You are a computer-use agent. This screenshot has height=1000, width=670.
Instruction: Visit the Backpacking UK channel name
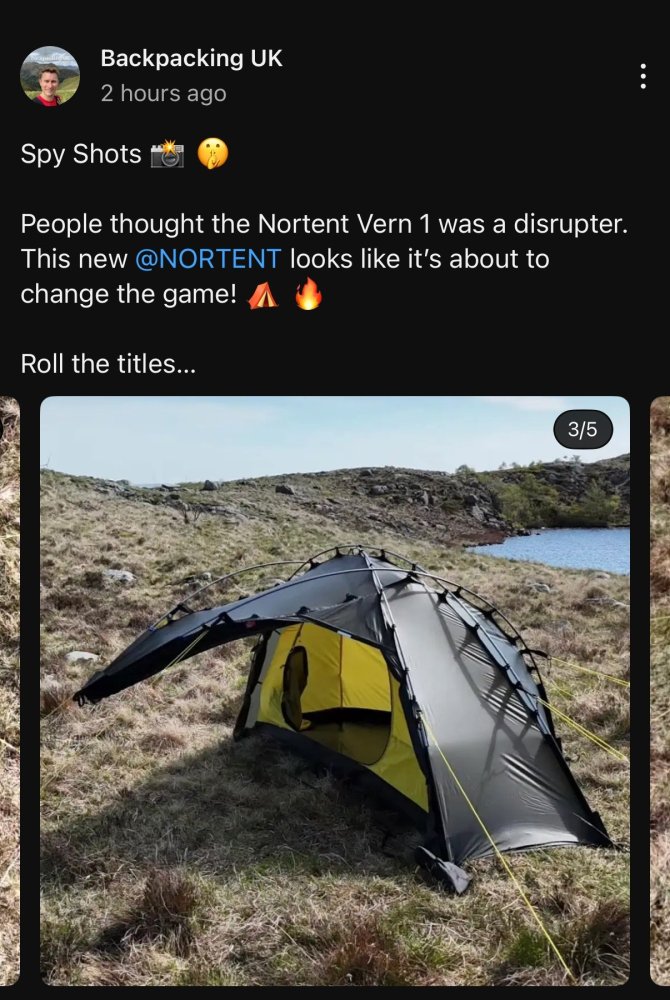[x=191, y=59]
